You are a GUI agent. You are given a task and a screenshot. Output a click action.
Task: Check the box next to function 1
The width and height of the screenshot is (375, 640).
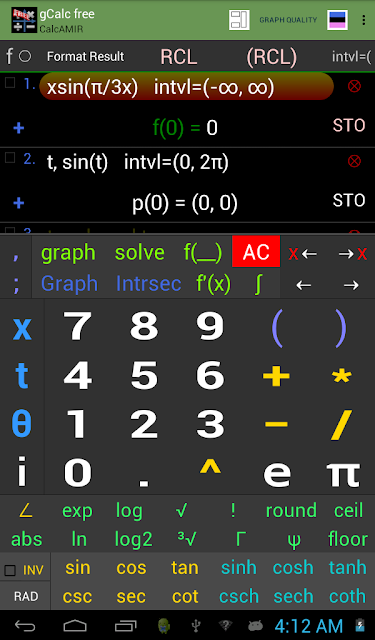pyautogui.click(x=10, y=83)
